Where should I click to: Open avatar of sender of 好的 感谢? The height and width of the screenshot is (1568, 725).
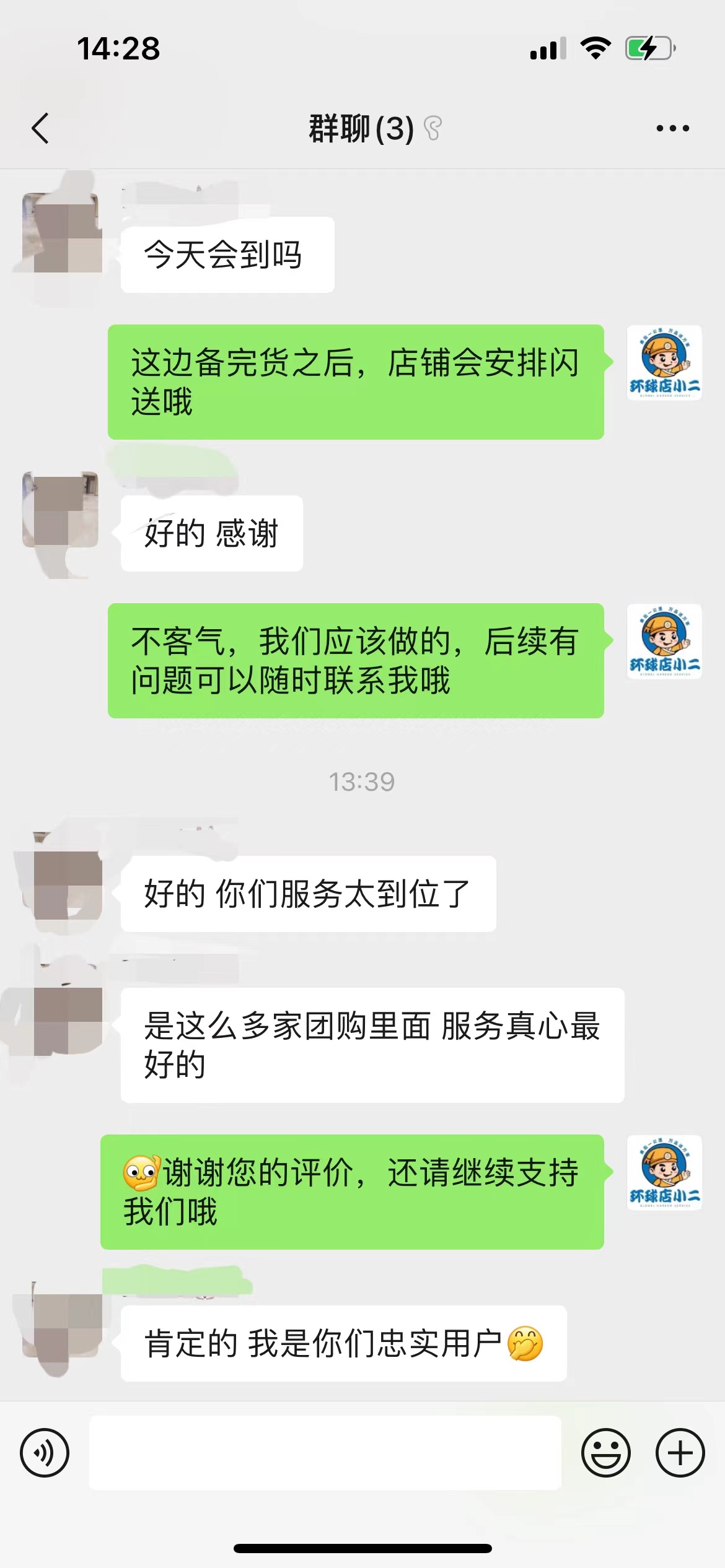(60, 510)
